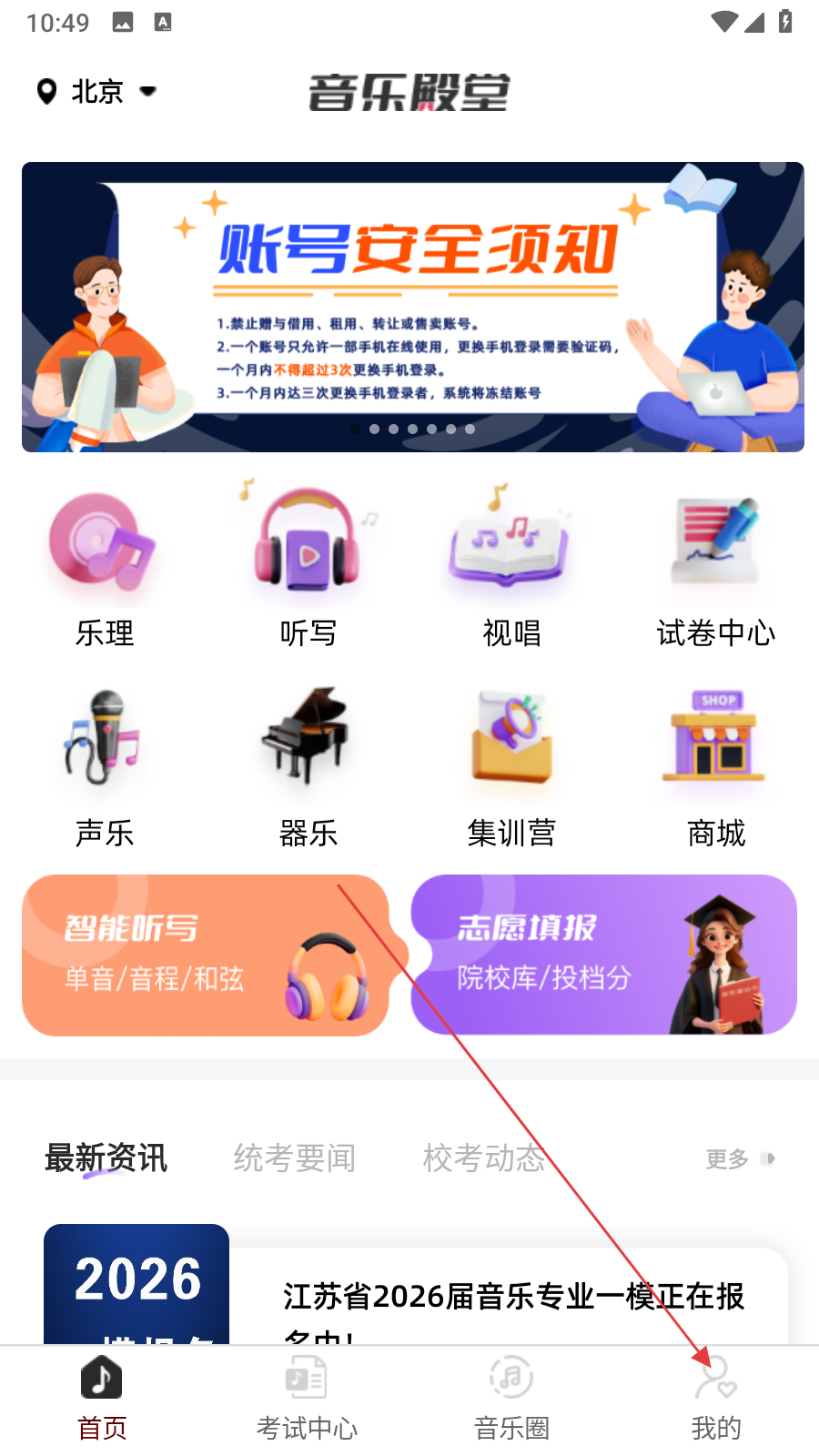Switch to the 统考要闻 tab
This screenshot has width=819, height=1456.
[x=294, y=1158]
